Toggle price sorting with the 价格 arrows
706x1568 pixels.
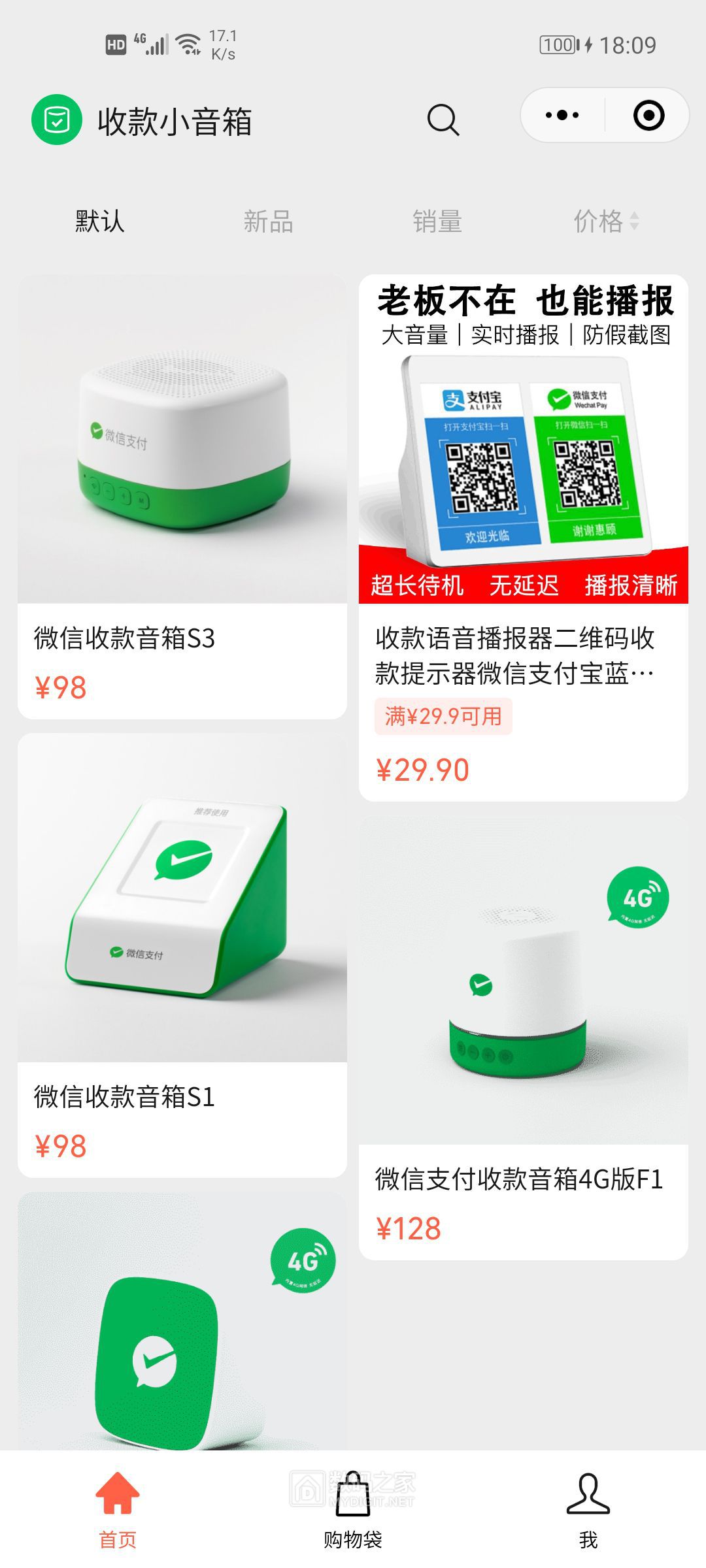pos(634,222)
